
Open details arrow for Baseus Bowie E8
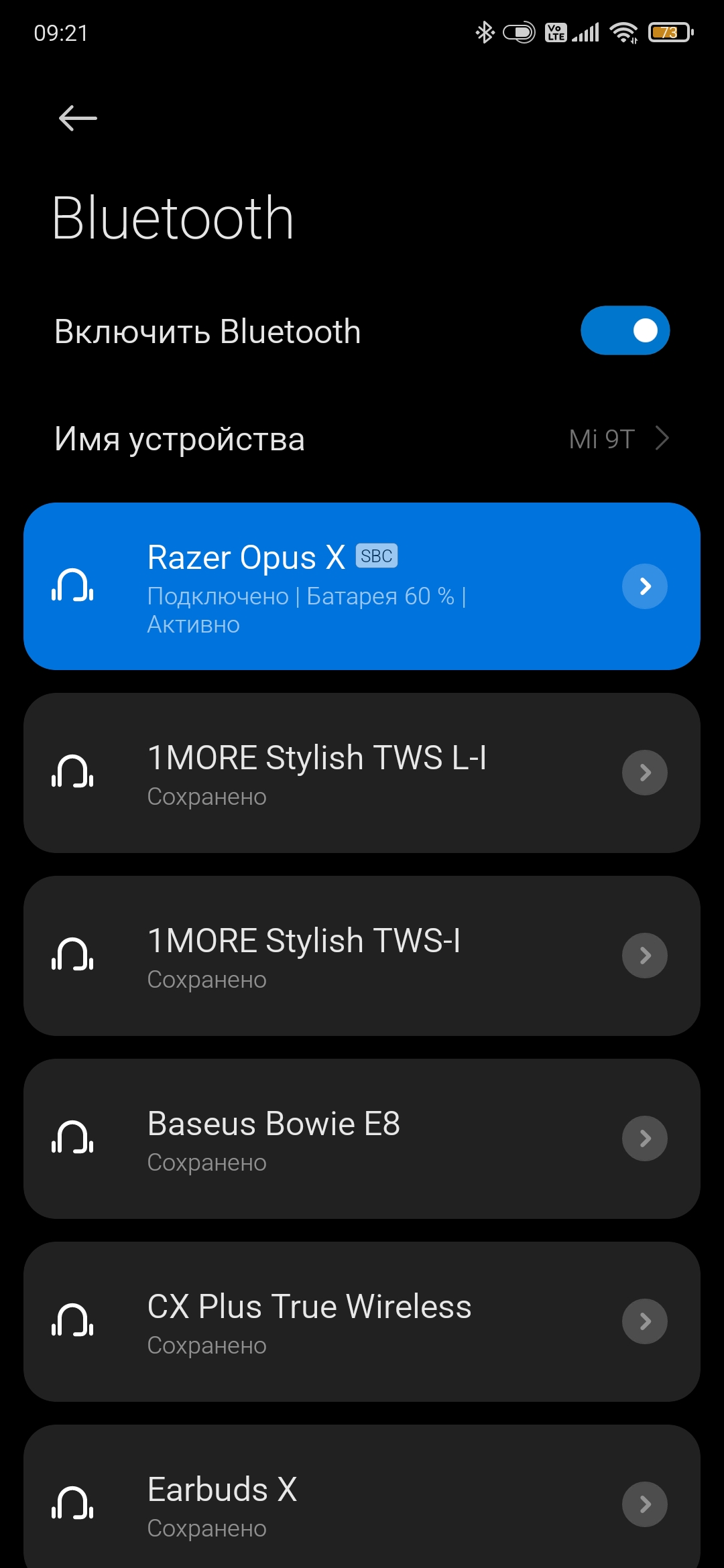click(645, 1138)
